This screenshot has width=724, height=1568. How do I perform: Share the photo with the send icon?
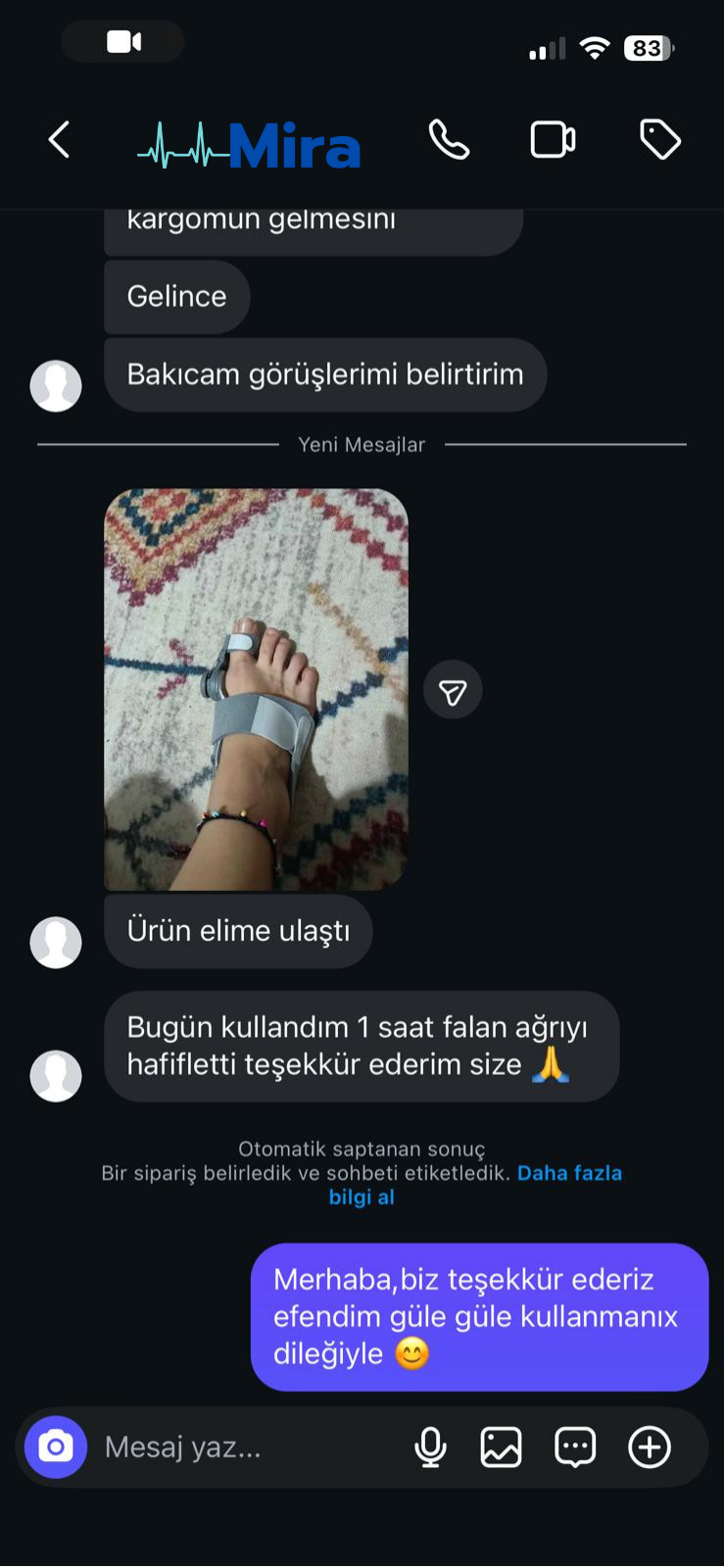coord(453,691)
